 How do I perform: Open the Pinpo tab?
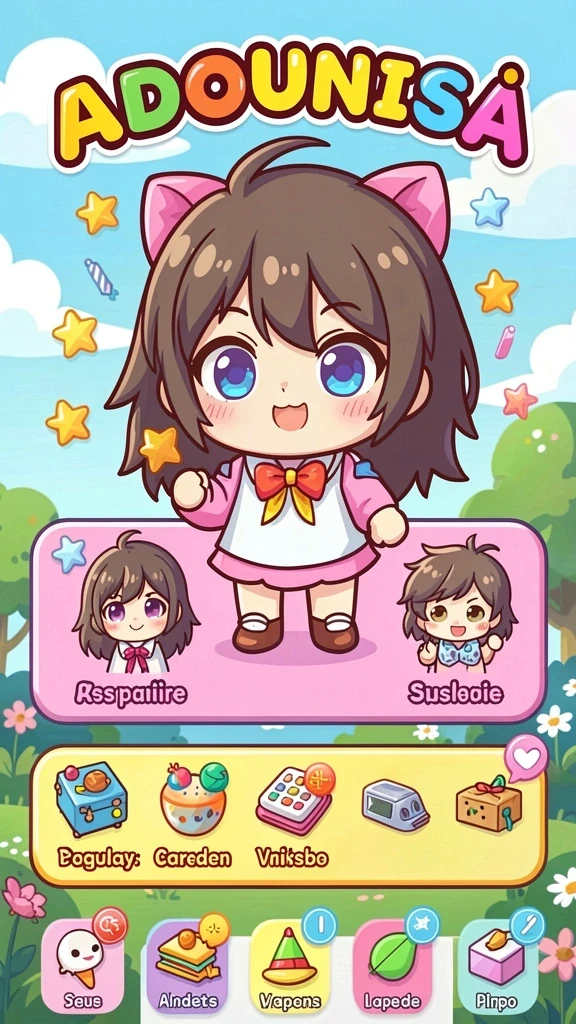click(x=498, y=965)
